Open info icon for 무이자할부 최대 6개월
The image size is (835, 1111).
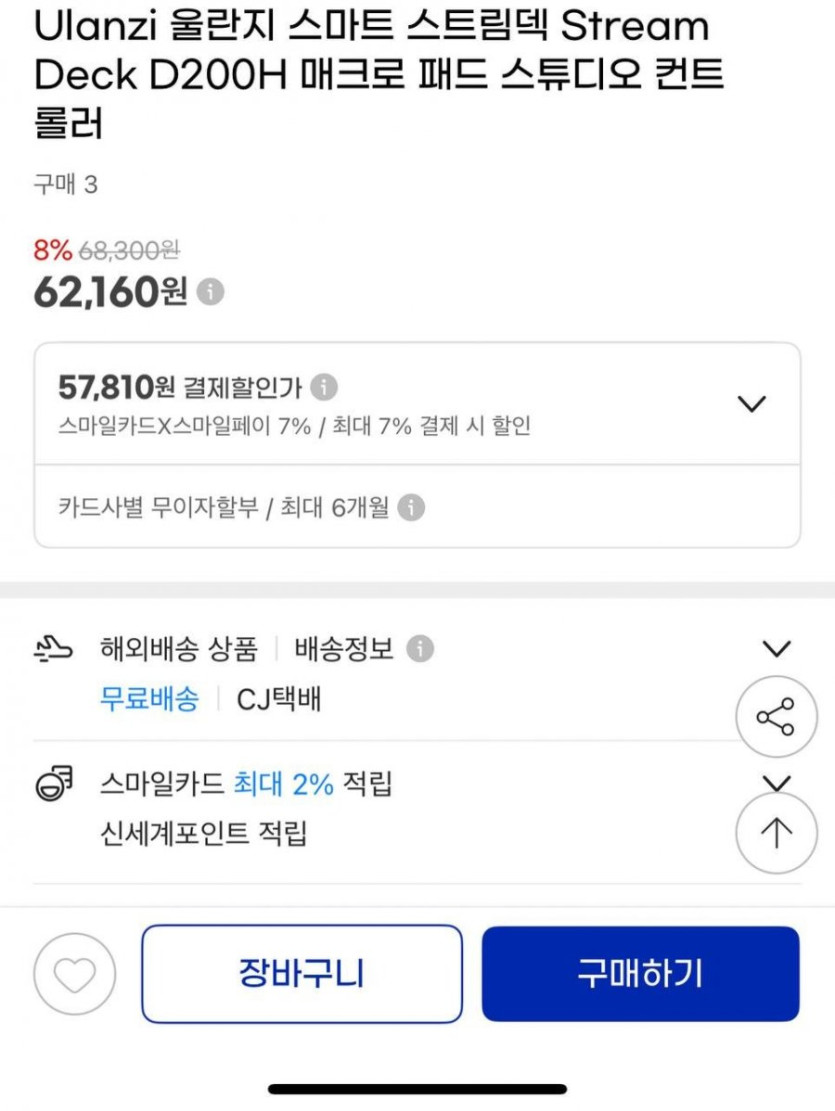tap(411, 508)
